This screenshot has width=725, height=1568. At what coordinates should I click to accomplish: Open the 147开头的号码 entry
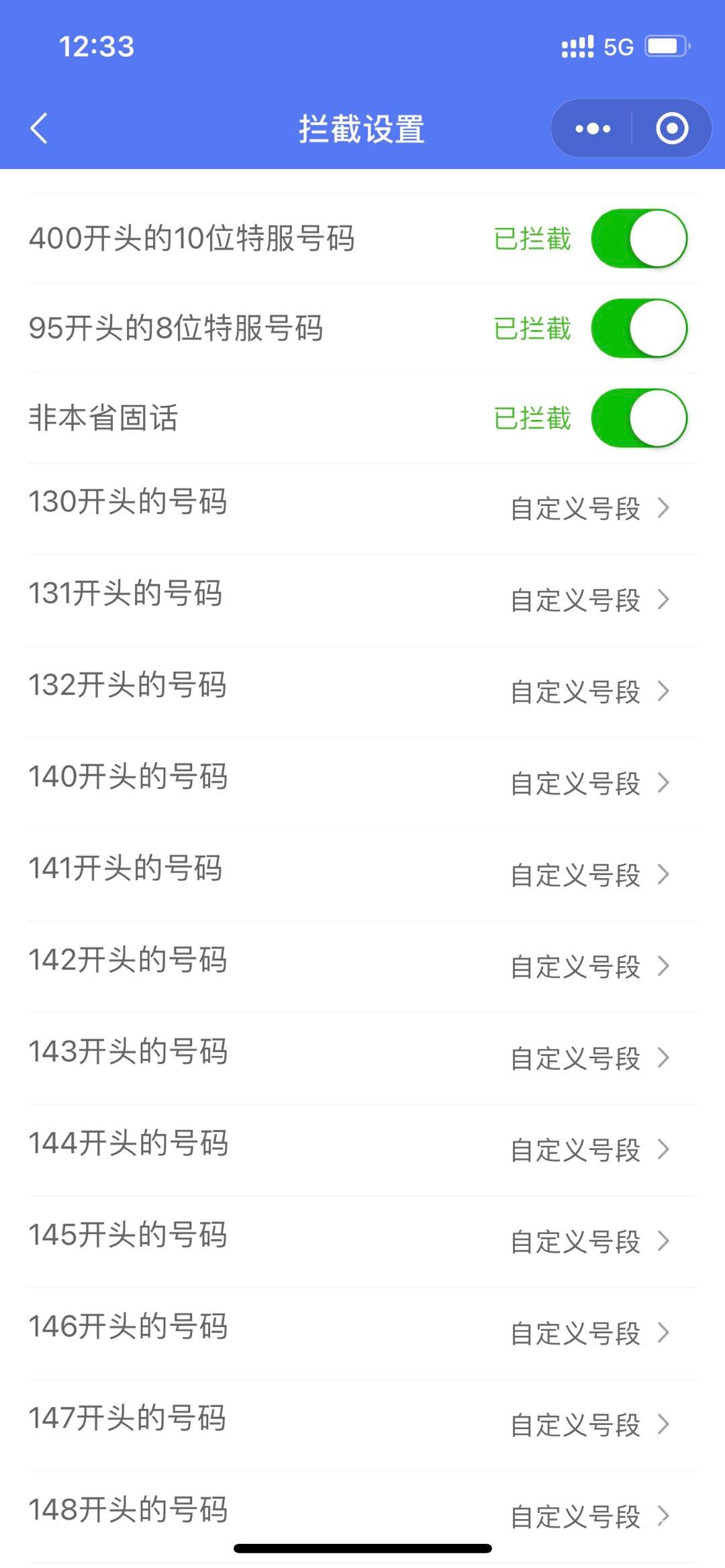click(x=362, y=1424)
